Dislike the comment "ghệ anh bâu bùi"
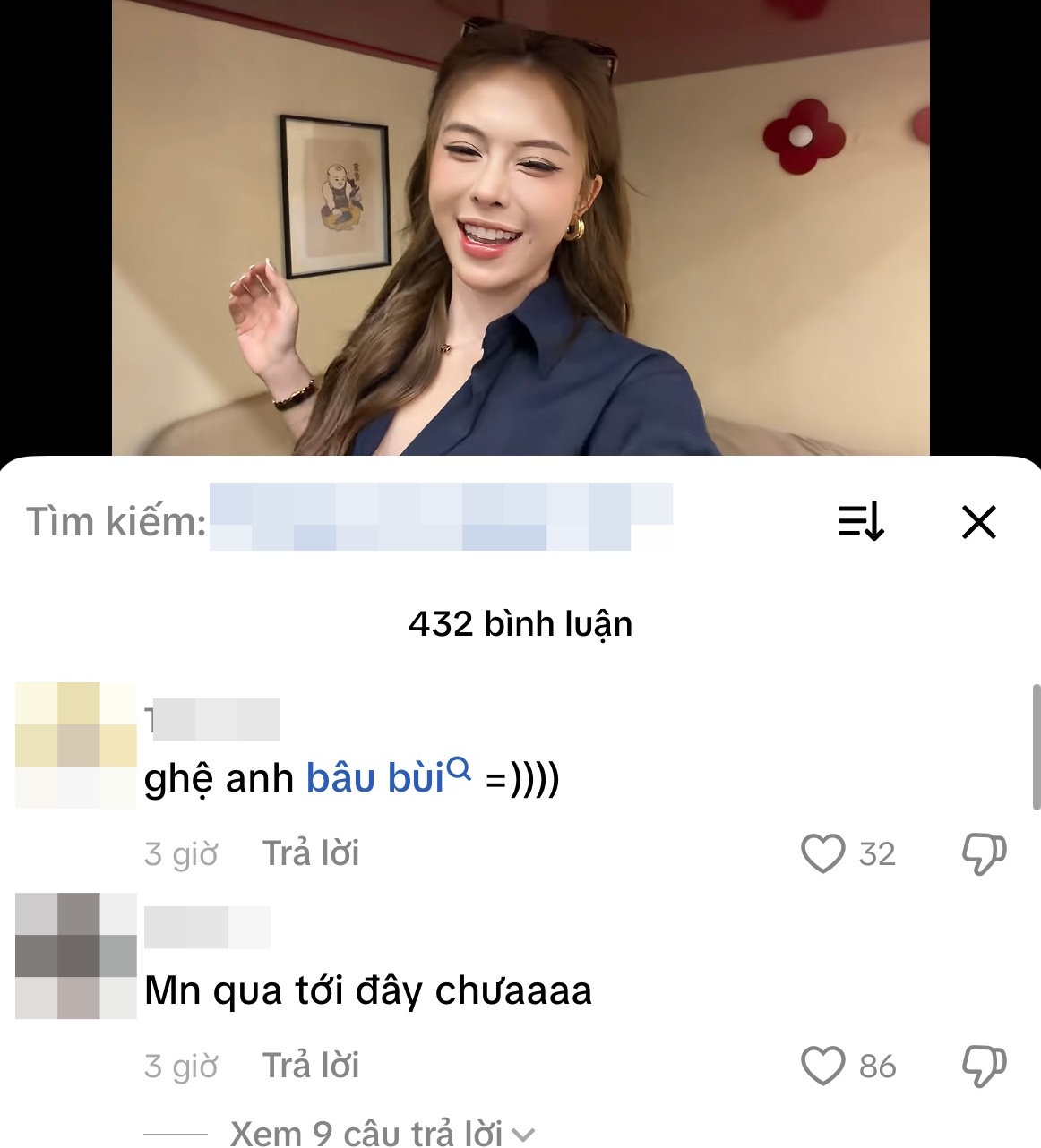 [x=984, y=853]
